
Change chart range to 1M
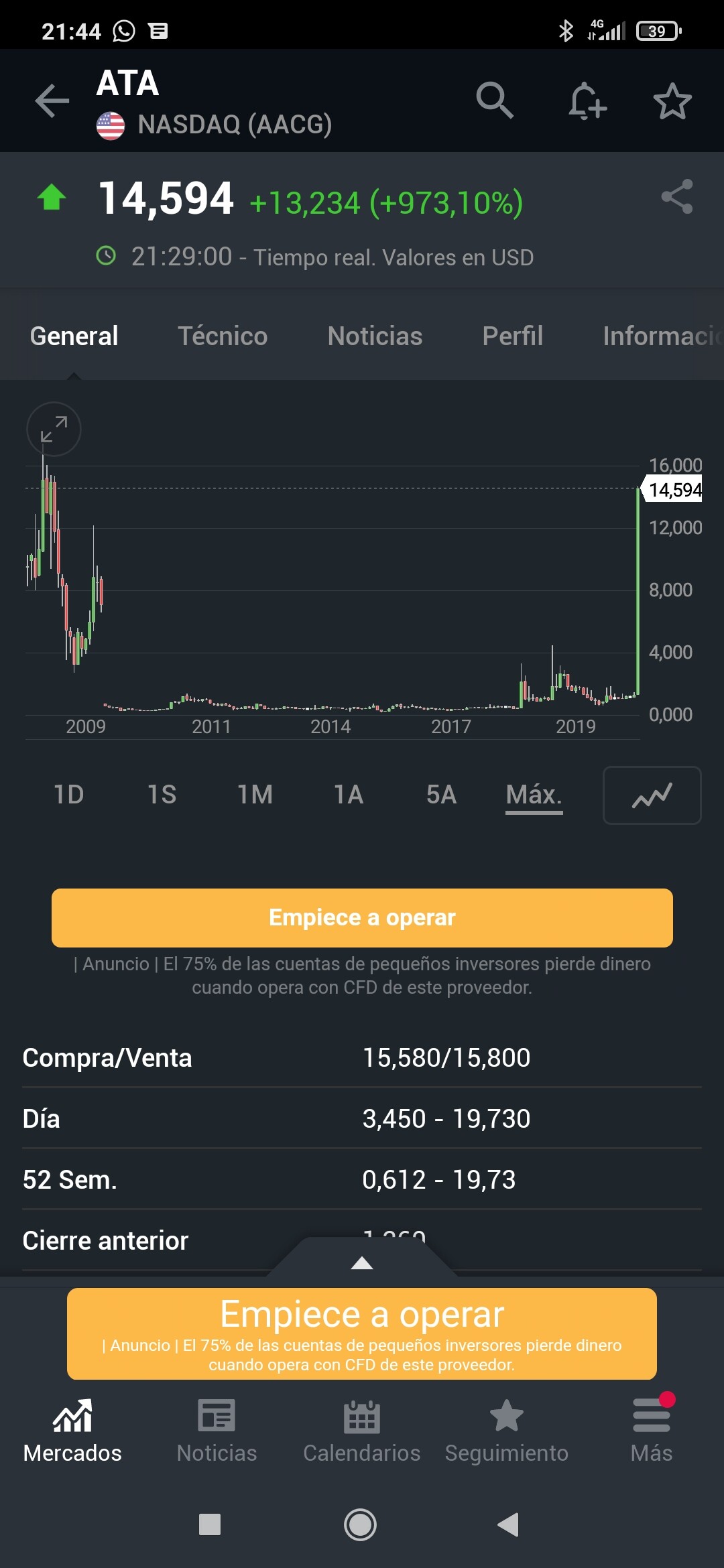point(255,795)
